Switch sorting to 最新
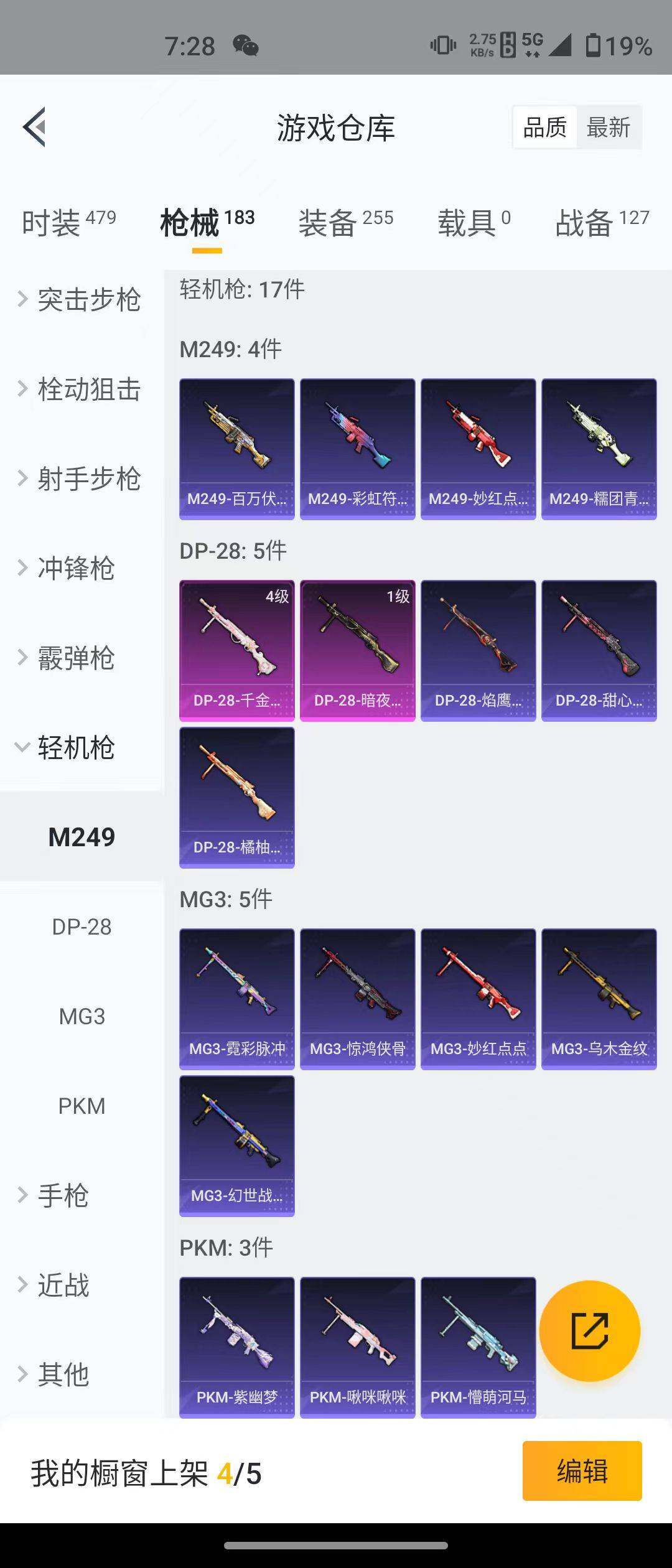This screenshot has width=672, height=1568. (x=609, y=128)
